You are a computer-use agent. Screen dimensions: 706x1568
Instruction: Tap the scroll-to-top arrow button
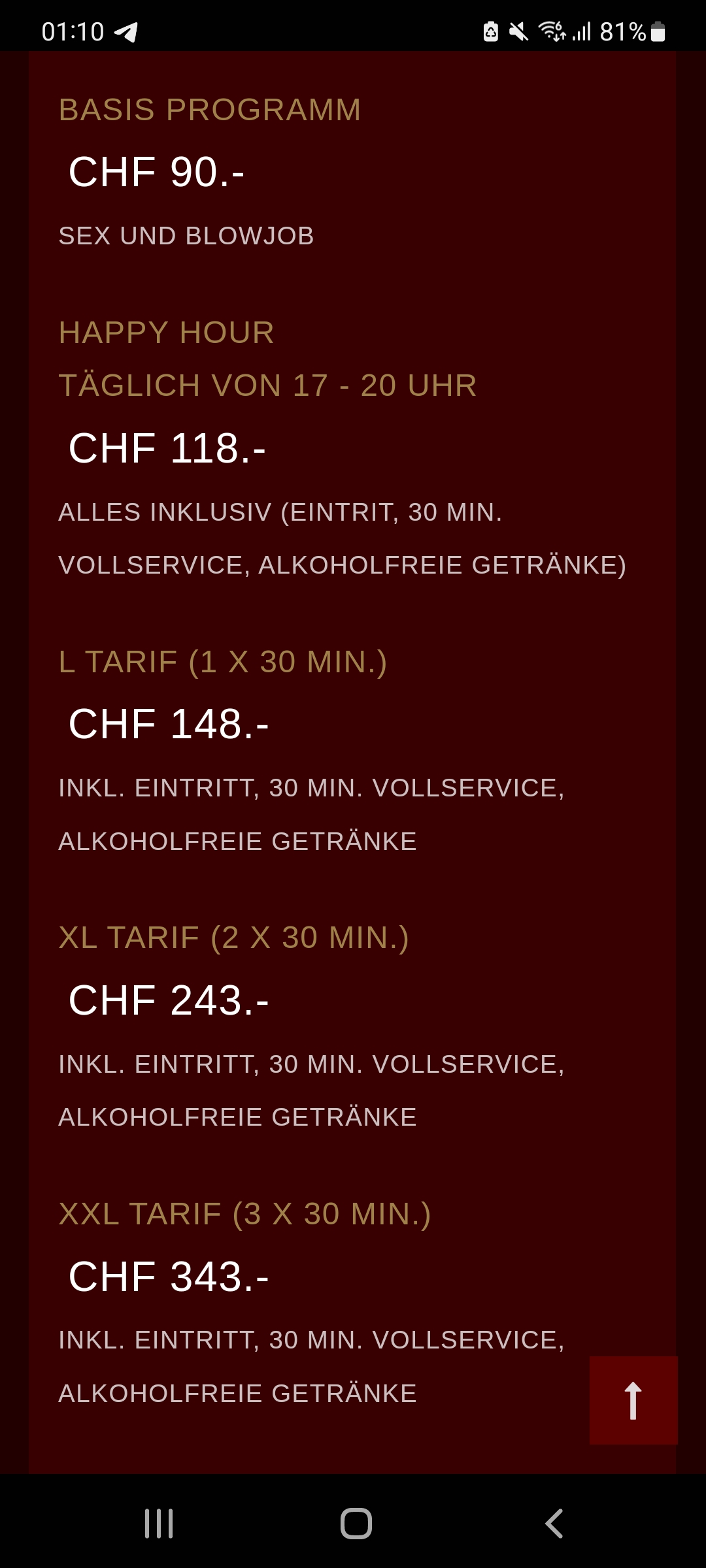(x=633, y=1400)
